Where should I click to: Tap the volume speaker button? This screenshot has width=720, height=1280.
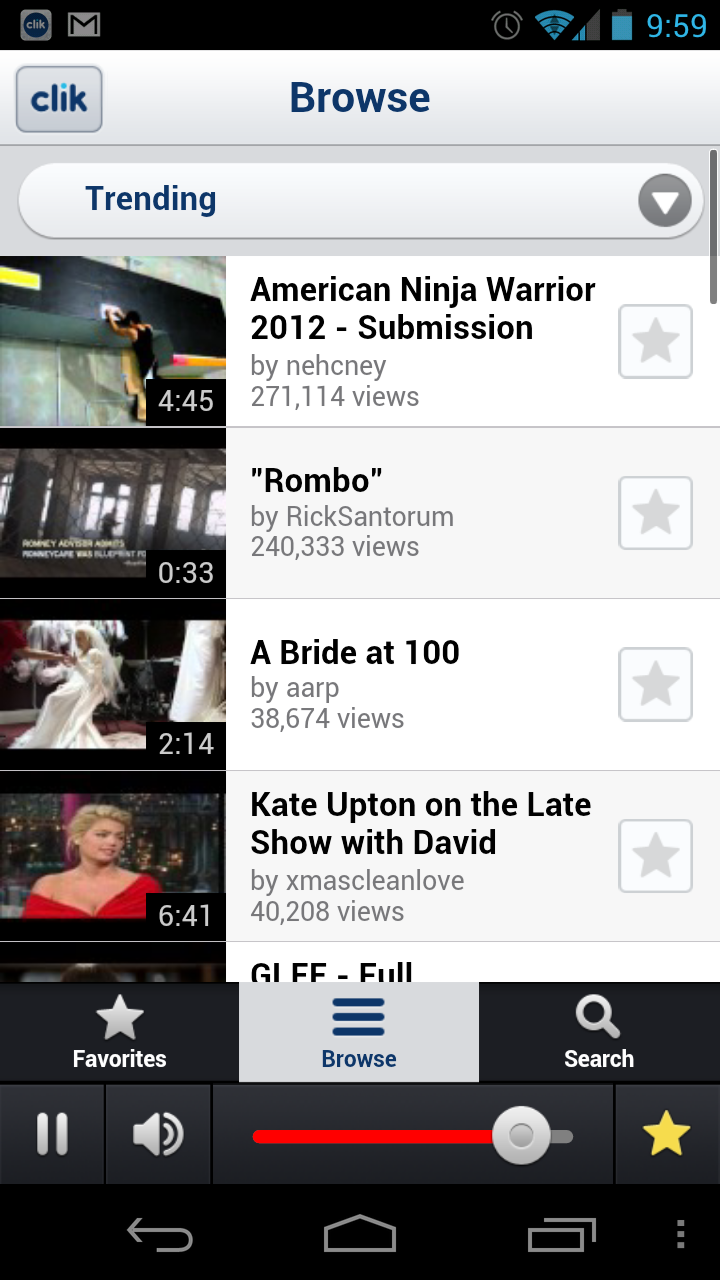(x=158, y=1134)
